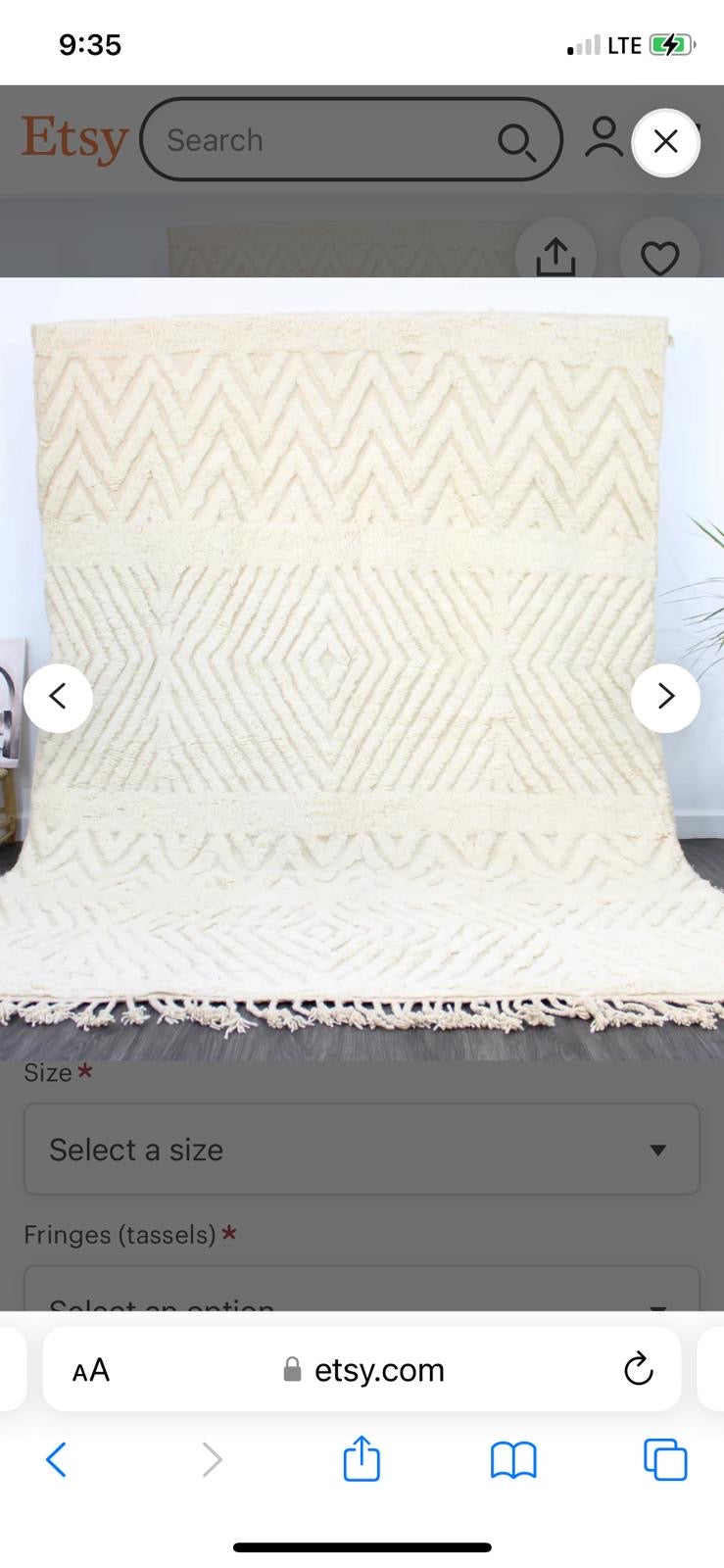
Task: Go back in Safari browser history
Action: coord(57,1459)
